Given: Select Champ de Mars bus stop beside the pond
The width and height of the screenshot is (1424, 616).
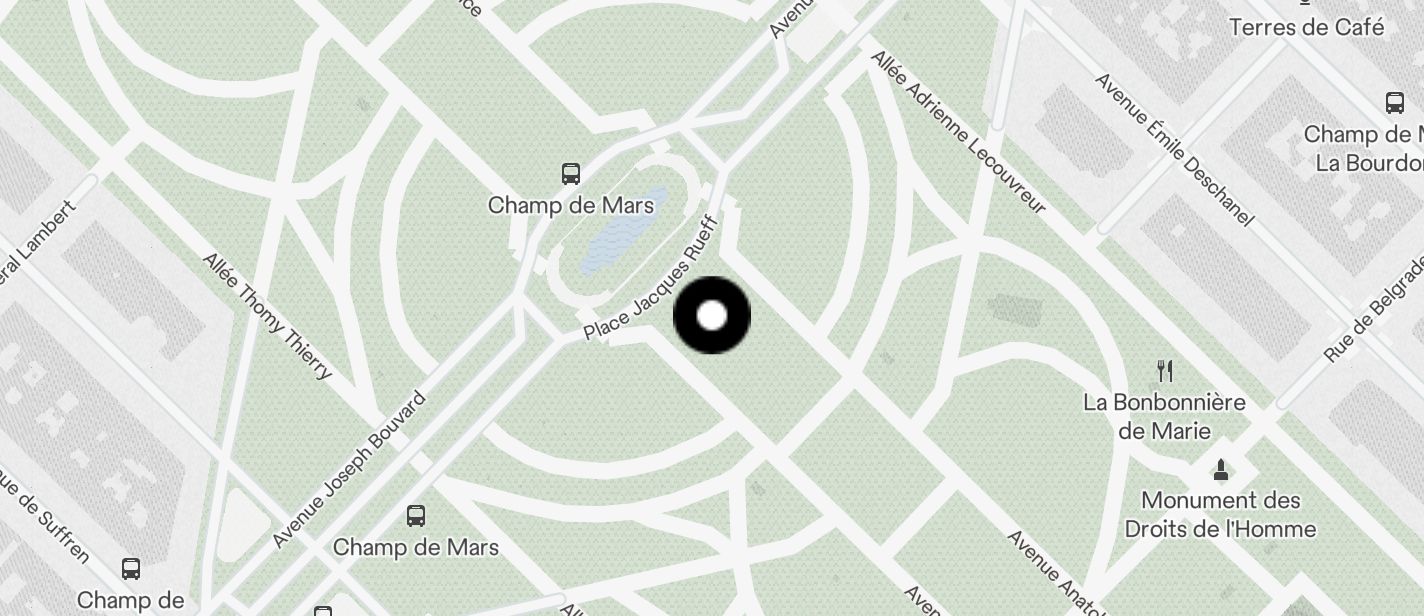Looking at the screenshot, I should [570, 174].
